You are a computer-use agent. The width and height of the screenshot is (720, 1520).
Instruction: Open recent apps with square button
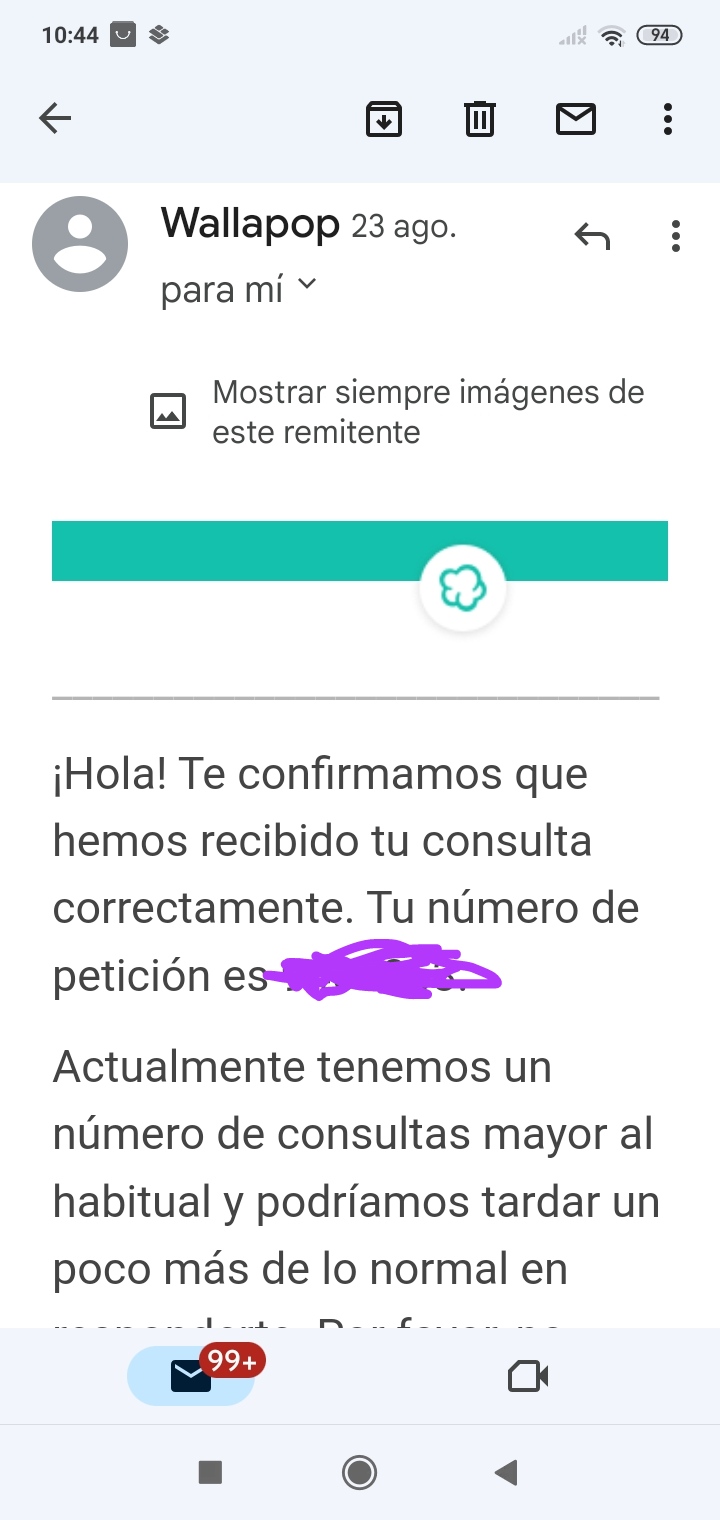pos(210,1472)
